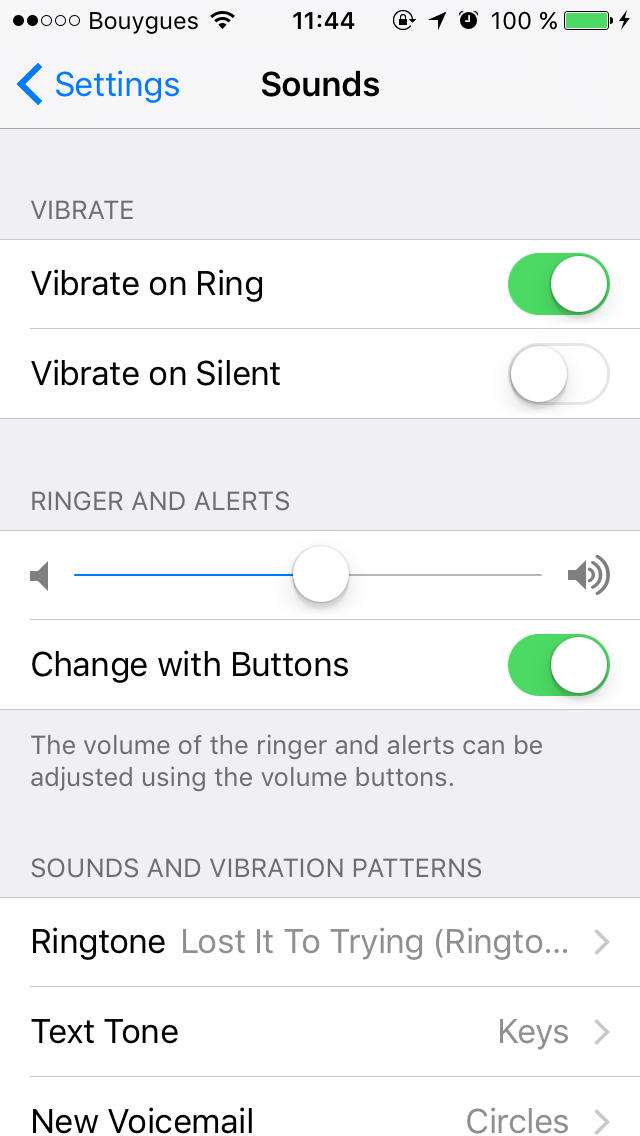Screen dimensions: 640x1136
Task: Open the Ringtone setting
Action: [x=320, y=942]
